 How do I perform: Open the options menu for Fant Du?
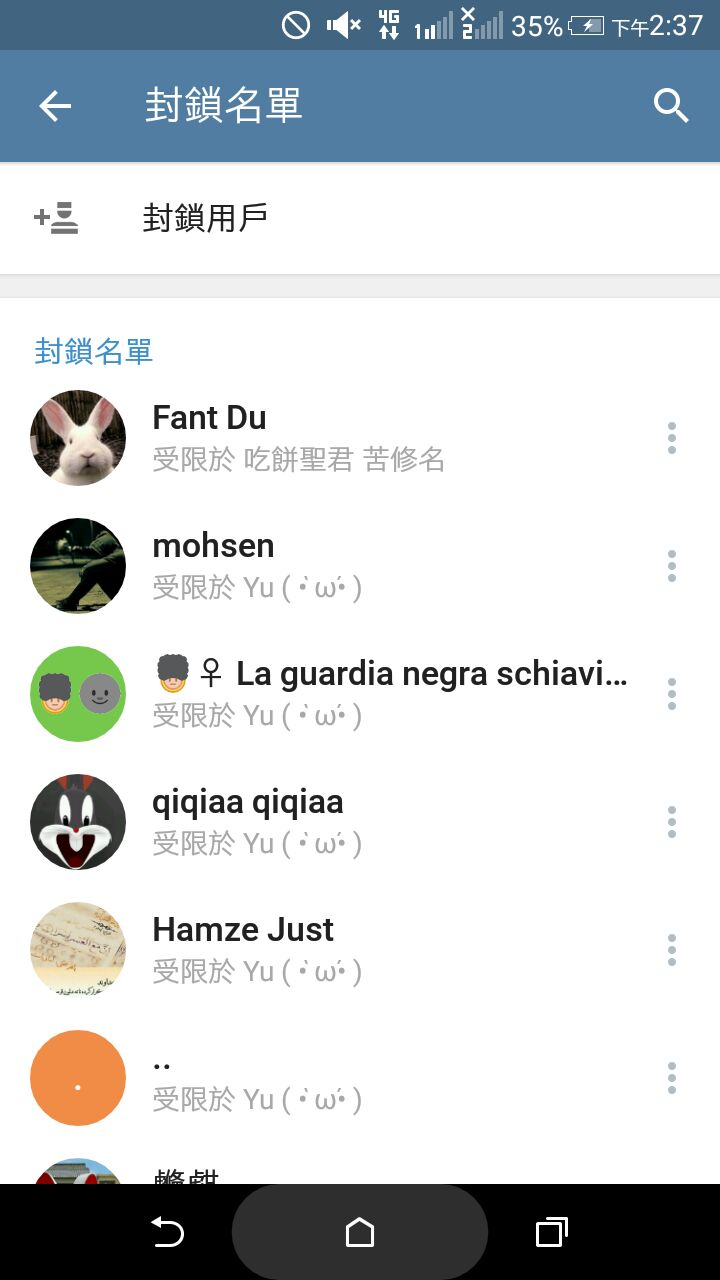pyautogui.click(x=672, y=438)
